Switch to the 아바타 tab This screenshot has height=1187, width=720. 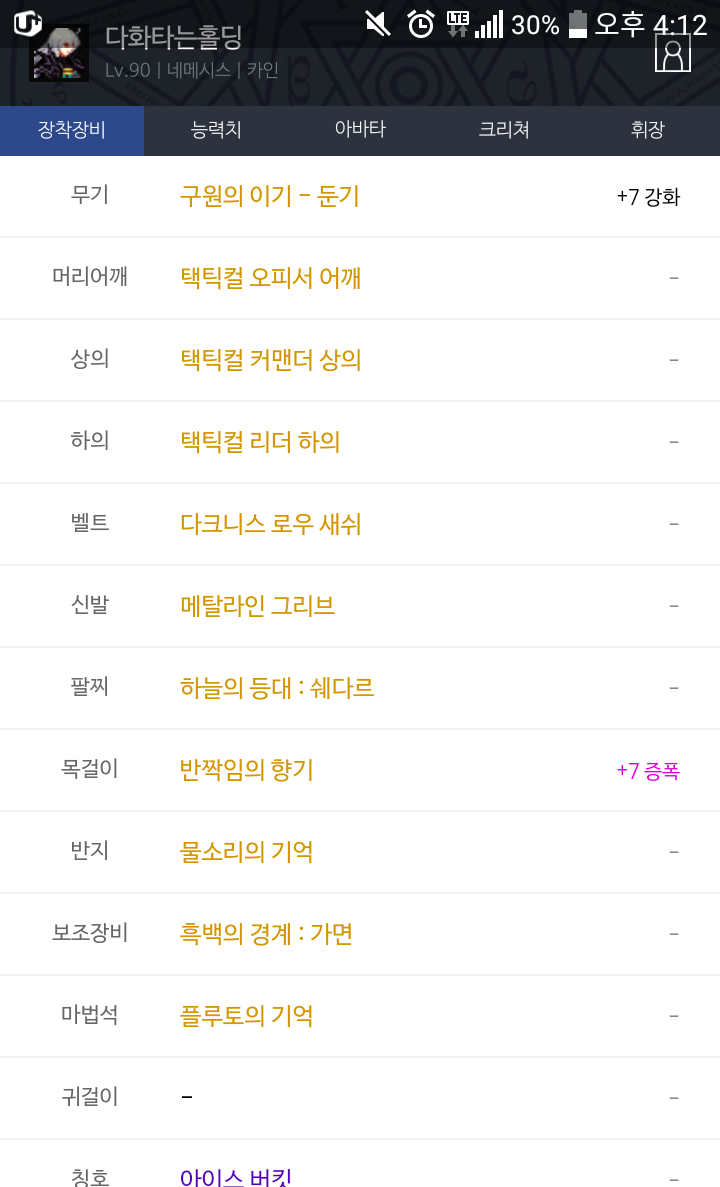click(360, 130)
